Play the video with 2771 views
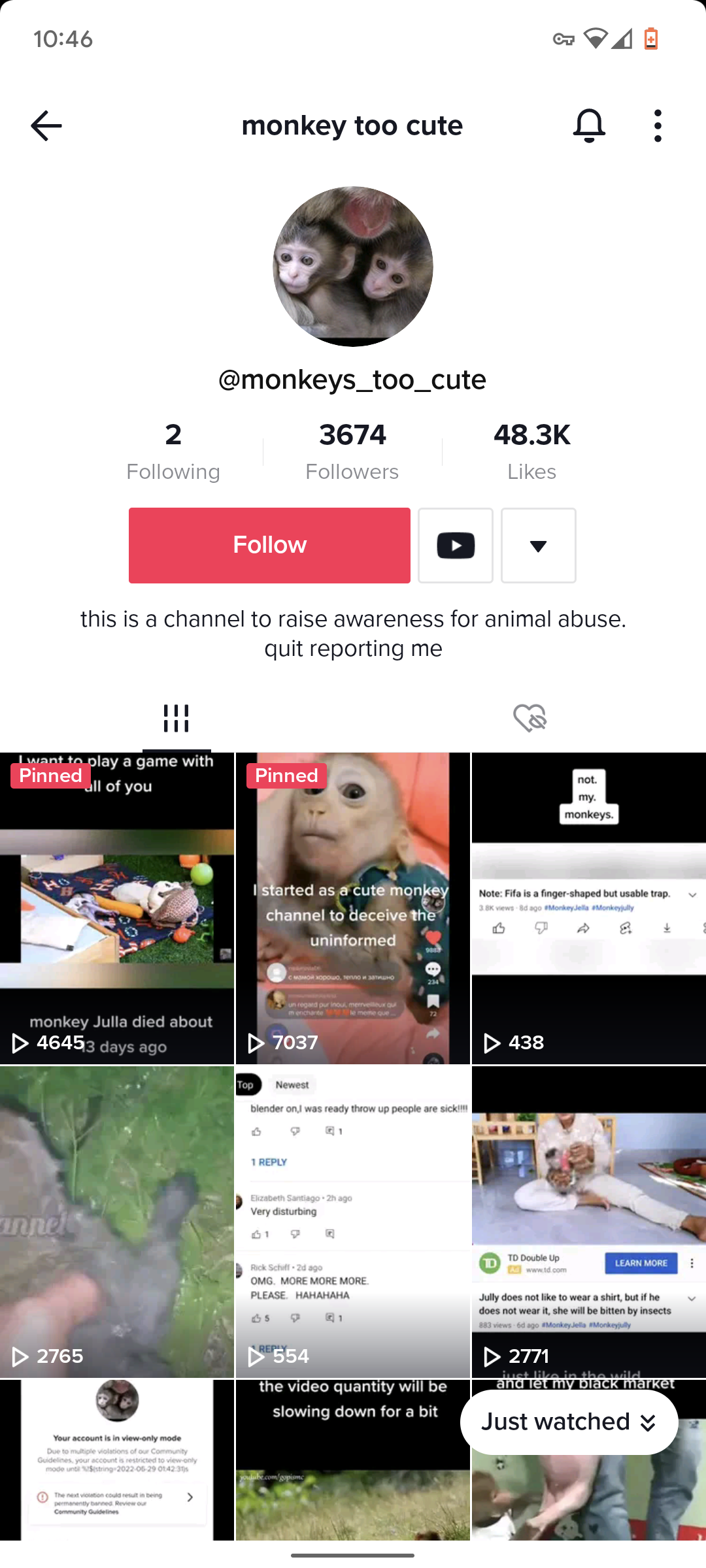 [x=589, y=1222]
